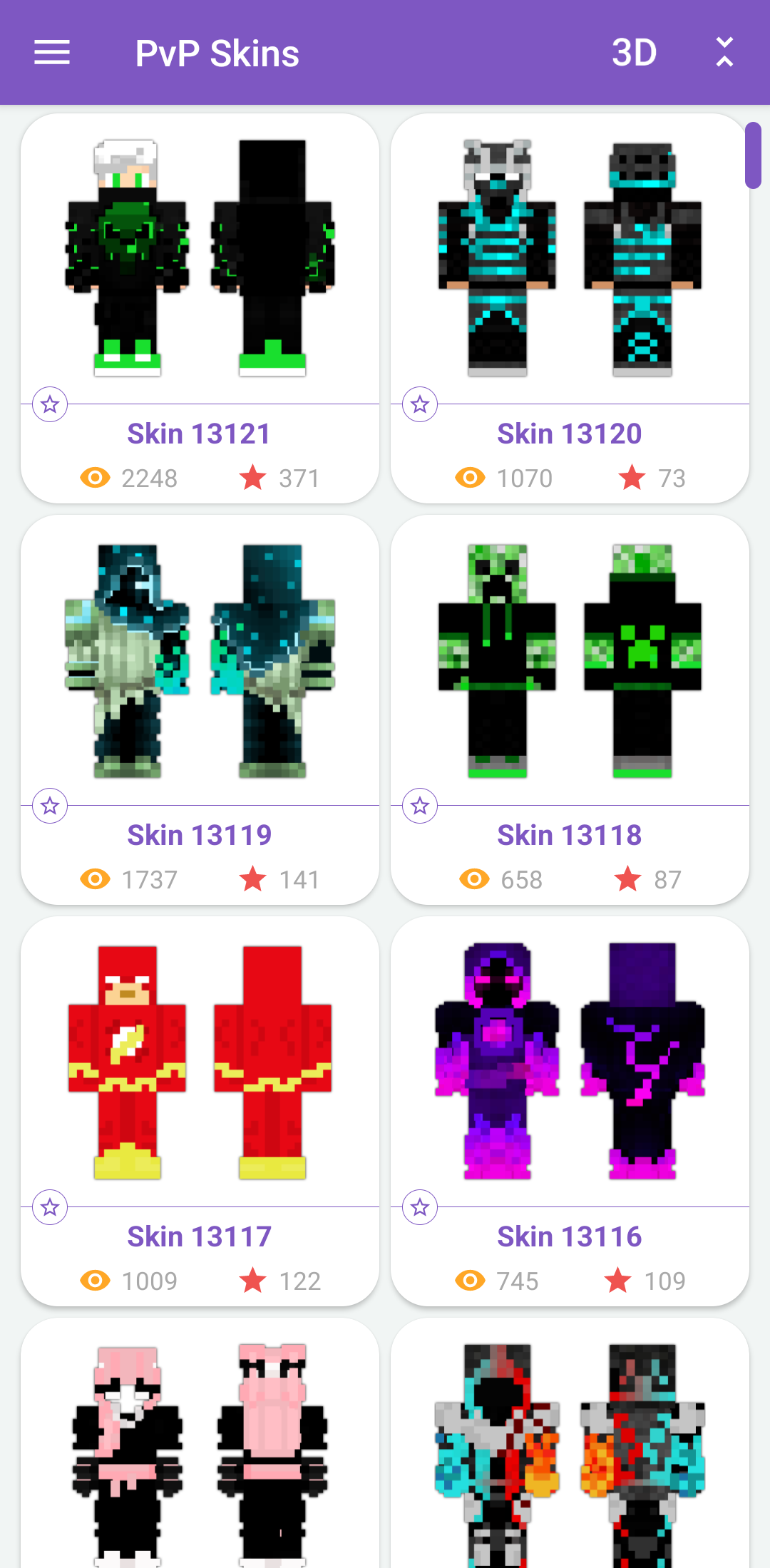
Task: Add Skin 13118 to favorites
Action: [x=420, y=806]
